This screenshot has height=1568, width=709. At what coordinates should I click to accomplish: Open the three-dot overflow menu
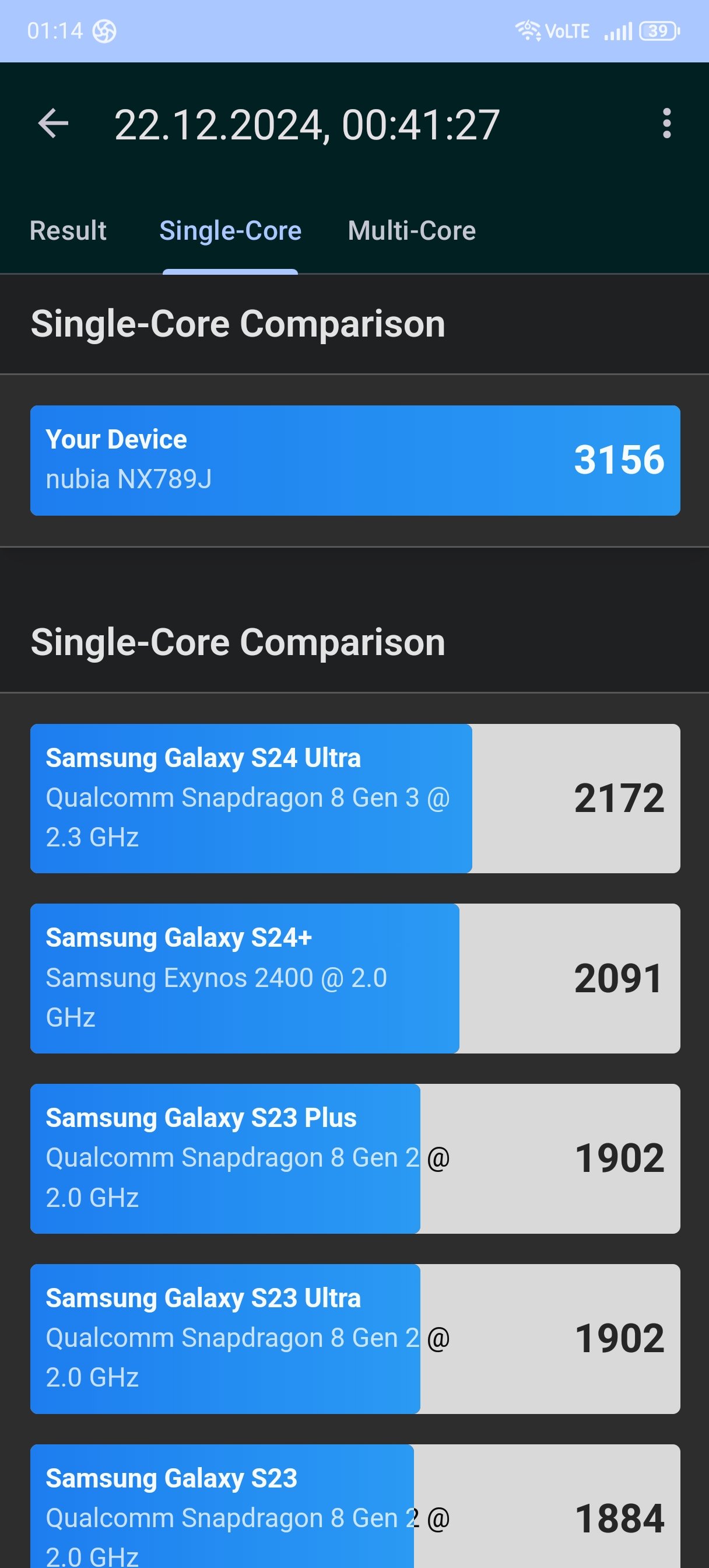(x=666, y=124)
